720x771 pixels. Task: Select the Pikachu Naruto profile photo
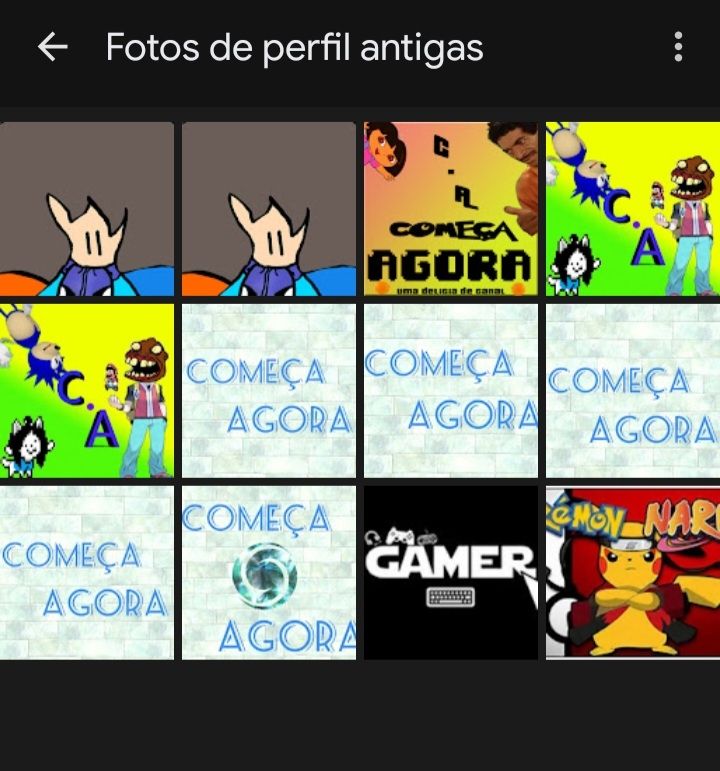click(632, 573)
